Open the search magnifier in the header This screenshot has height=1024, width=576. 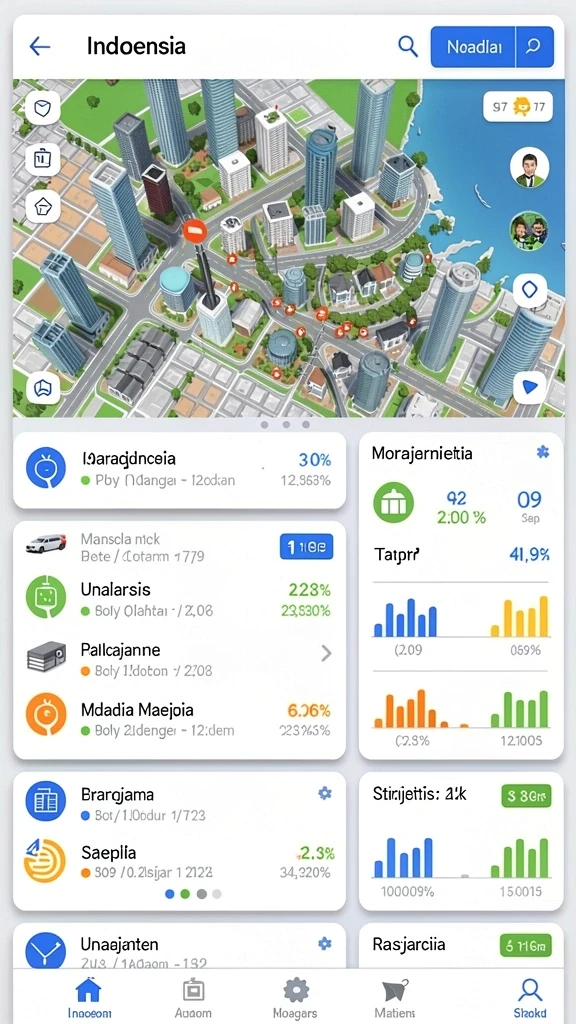(x=408, y=46)
